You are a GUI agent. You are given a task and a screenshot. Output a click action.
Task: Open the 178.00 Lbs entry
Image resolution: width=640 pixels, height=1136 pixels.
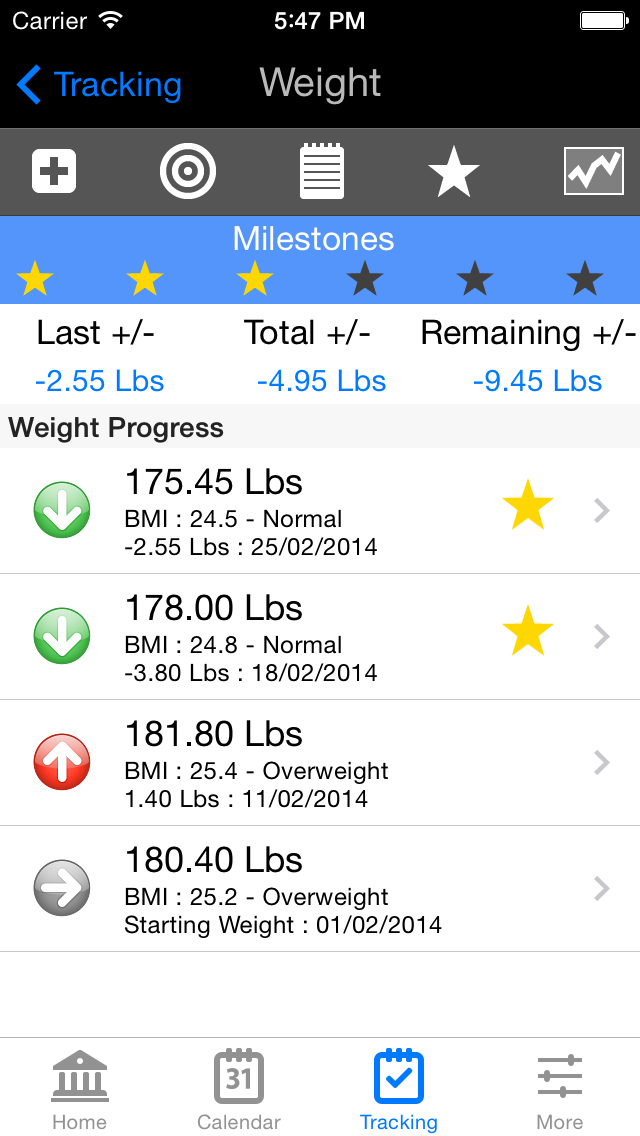(320, 636)
